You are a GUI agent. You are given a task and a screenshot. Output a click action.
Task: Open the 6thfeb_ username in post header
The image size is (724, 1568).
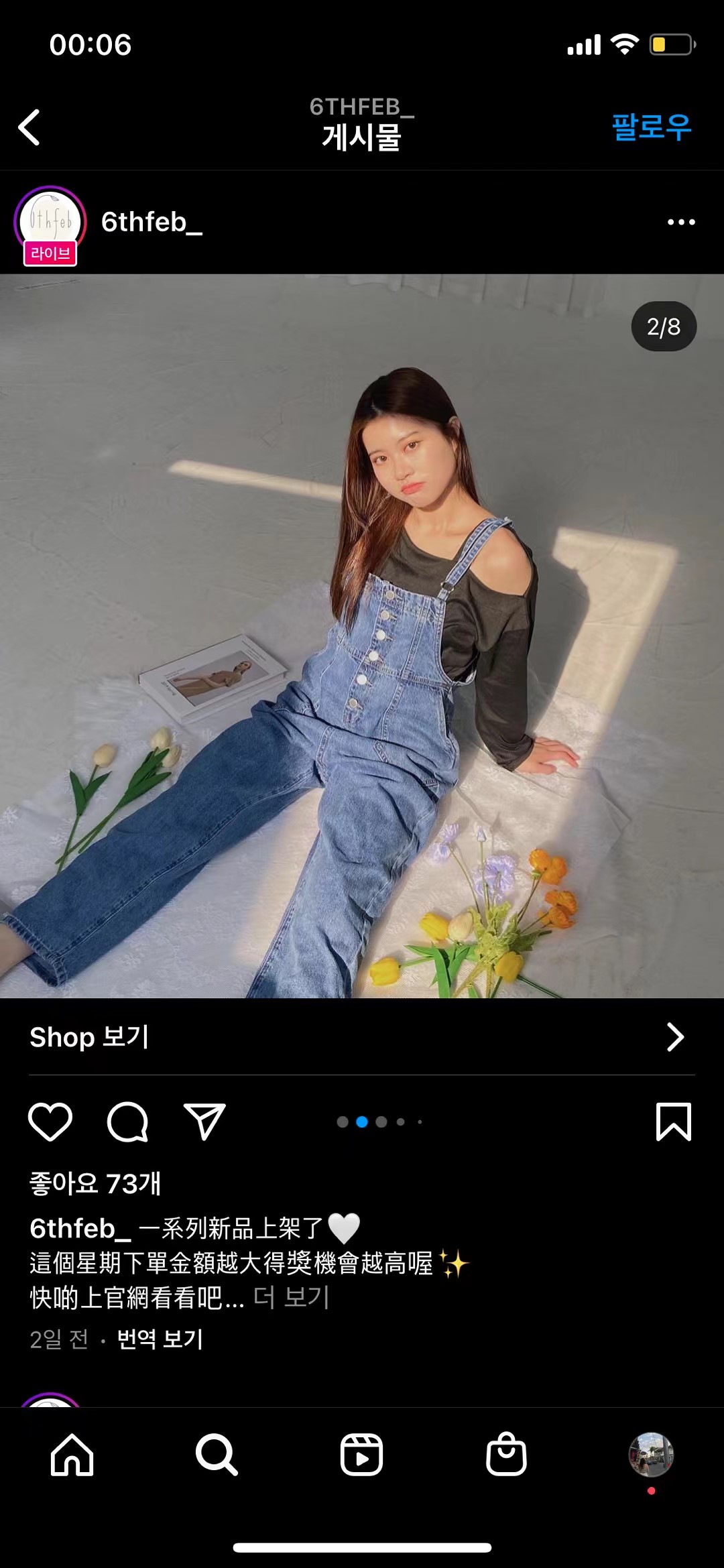(x=152, y=223)
